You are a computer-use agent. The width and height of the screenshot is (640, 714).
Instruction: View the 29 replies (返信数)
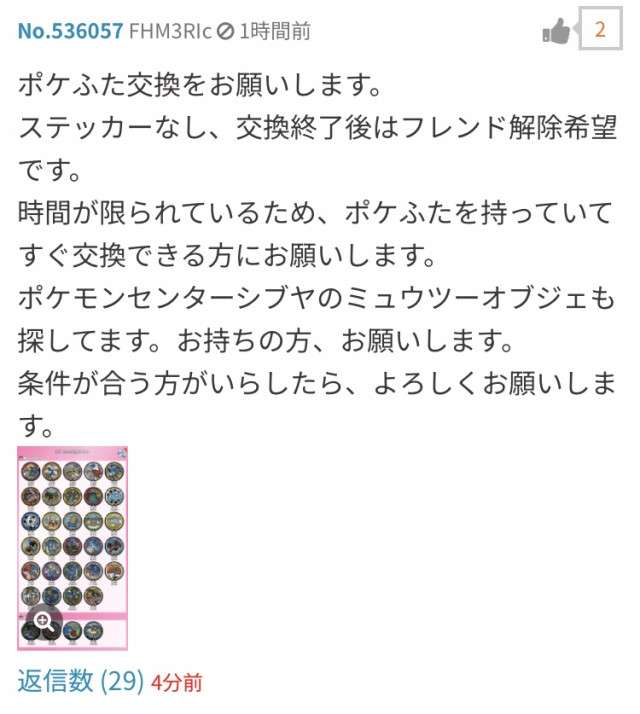click(x=81, y=681)
